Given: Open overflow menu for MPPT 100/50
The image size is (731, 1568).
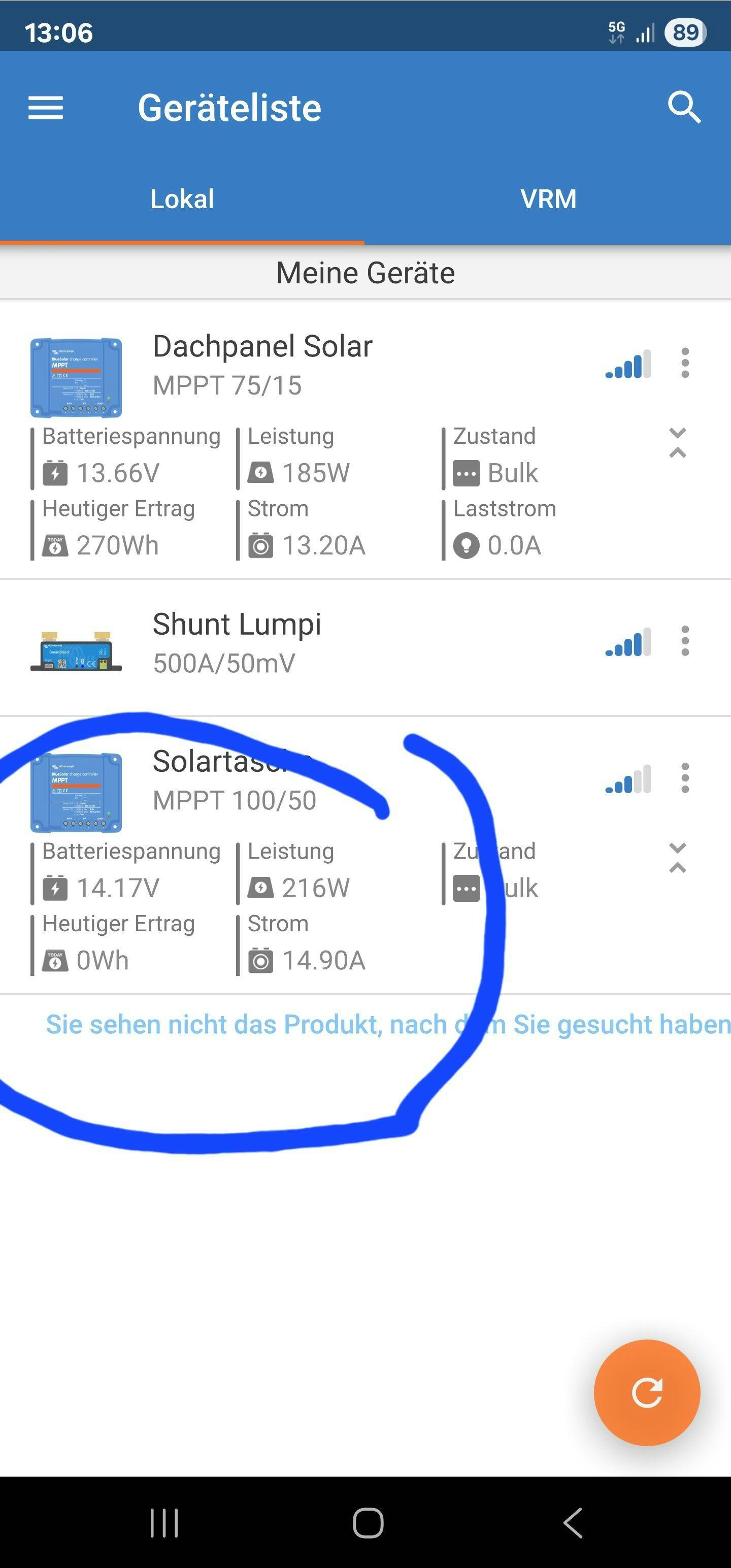Looking at the screenshot, I should [685, 778].
